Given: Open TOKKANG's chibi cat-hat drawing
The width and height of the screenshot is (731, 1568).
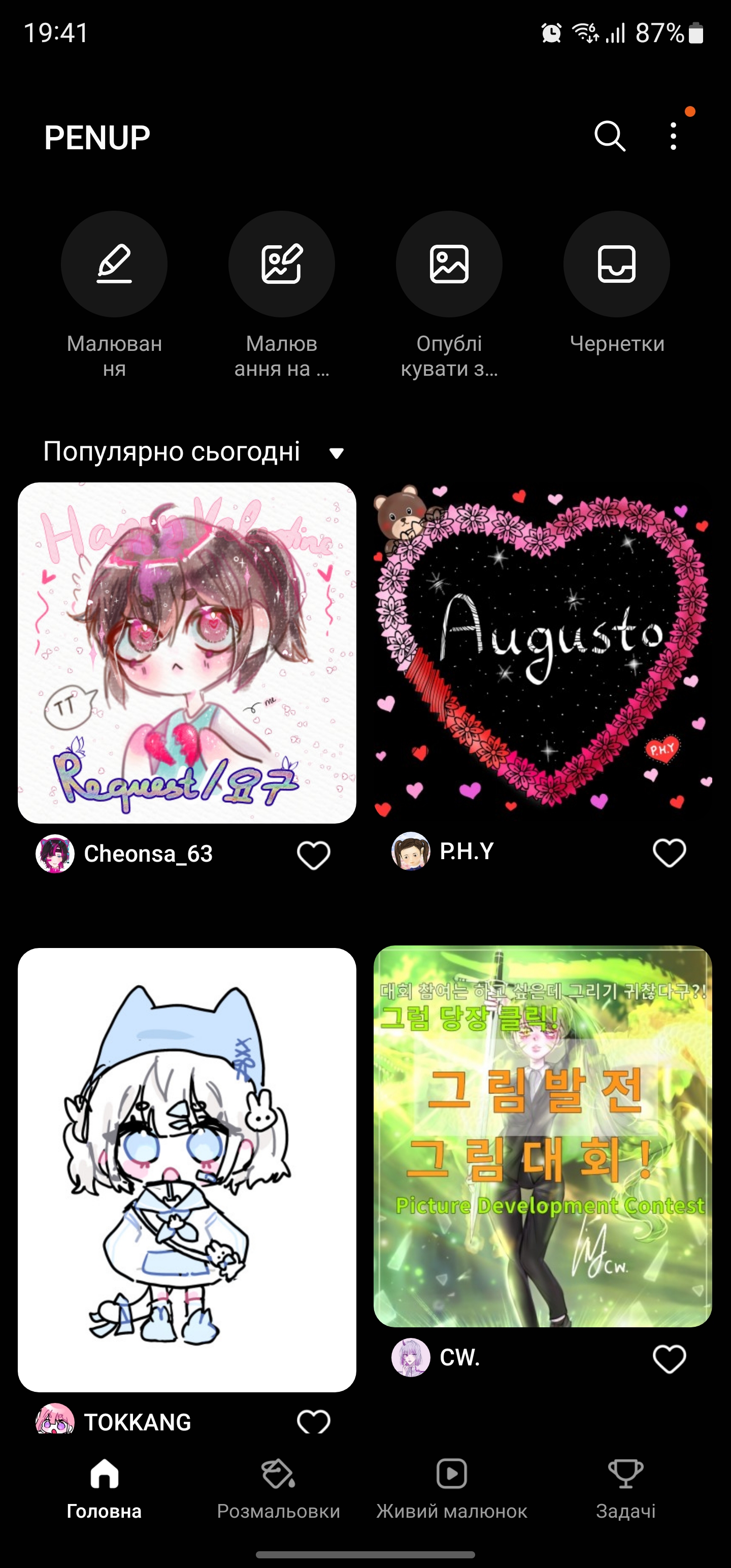Looking at the screenshot, I should point(187,1169).
